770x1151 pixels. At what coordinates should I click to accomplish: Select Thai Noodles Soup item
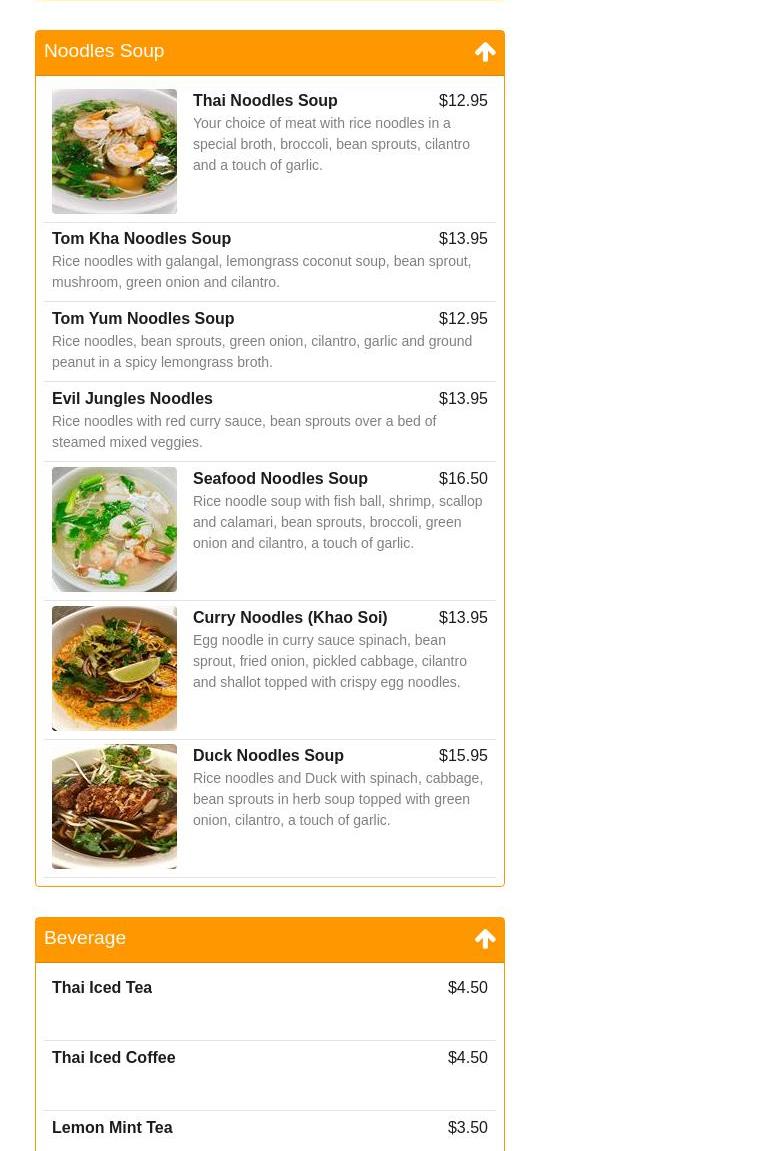click(x=265, y=101)
